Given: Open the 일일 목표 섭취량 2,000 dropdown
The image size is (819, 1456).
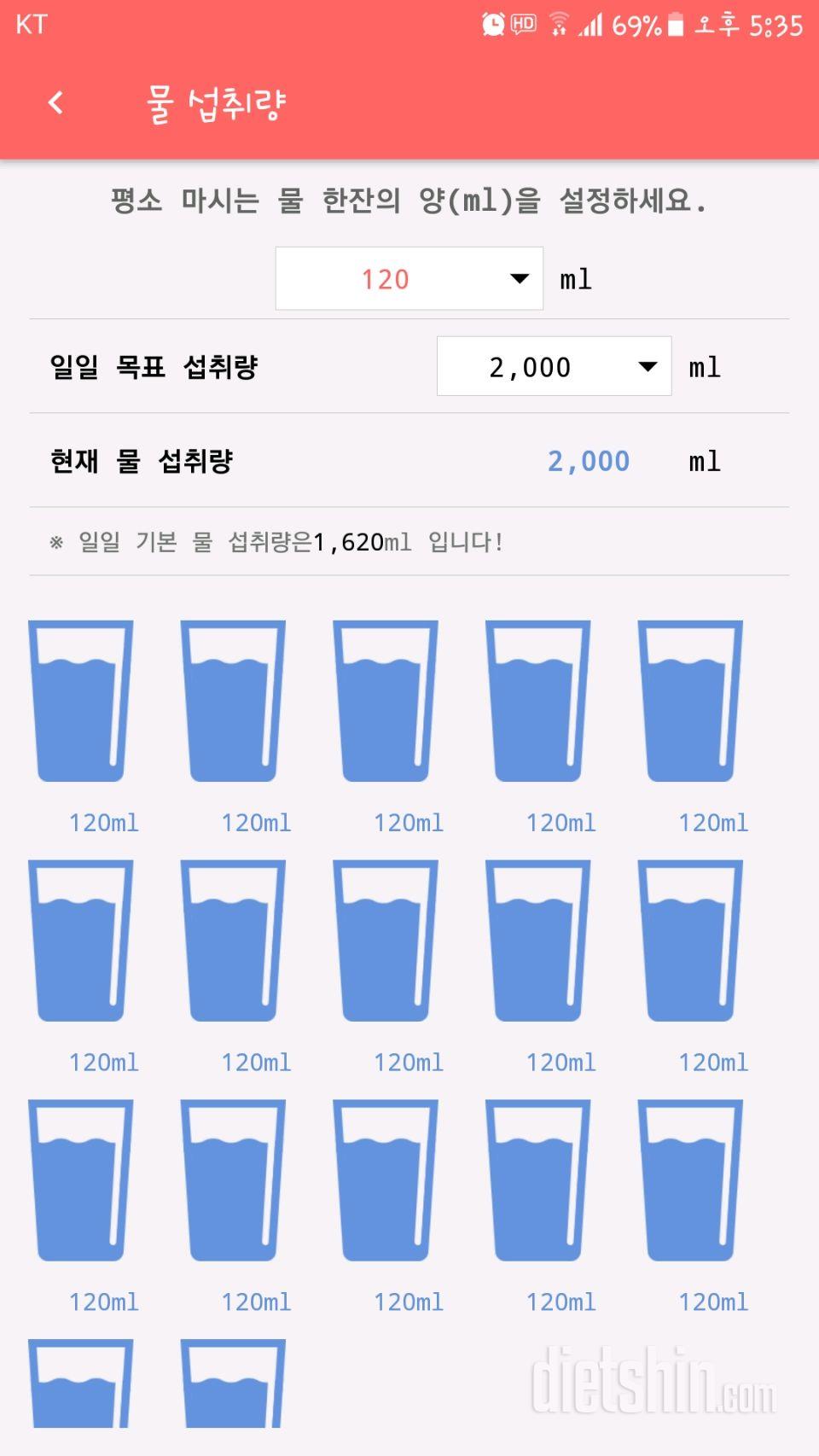Looking at the screenshot, I should pyautogui.click(x=555, y=366).
